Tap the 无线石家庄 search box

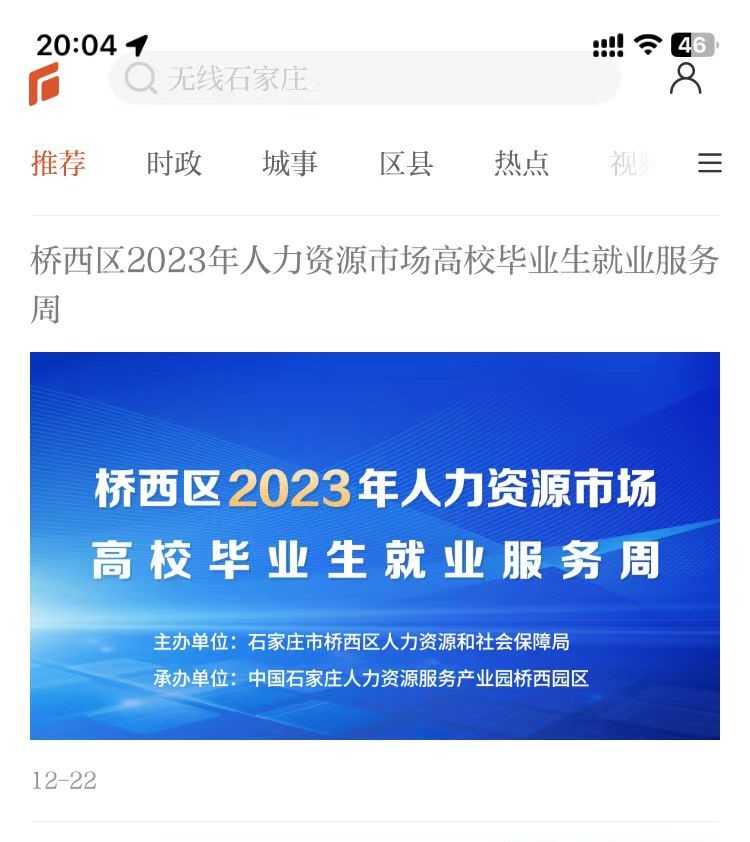tap(365, 78)
